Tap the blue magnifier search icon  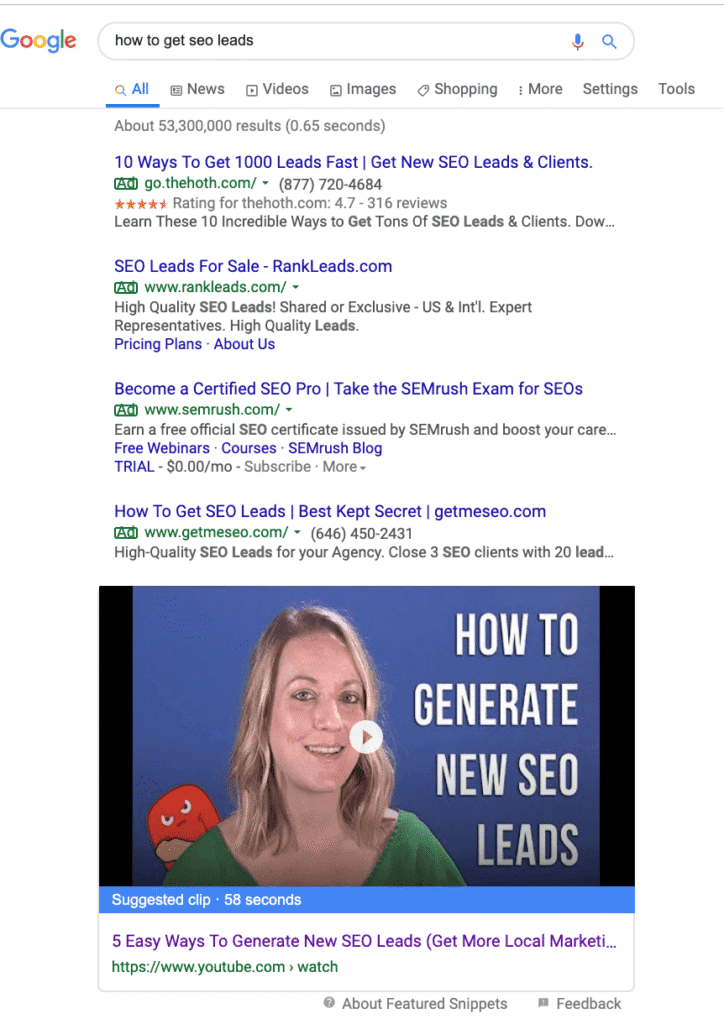click(609, 41)
